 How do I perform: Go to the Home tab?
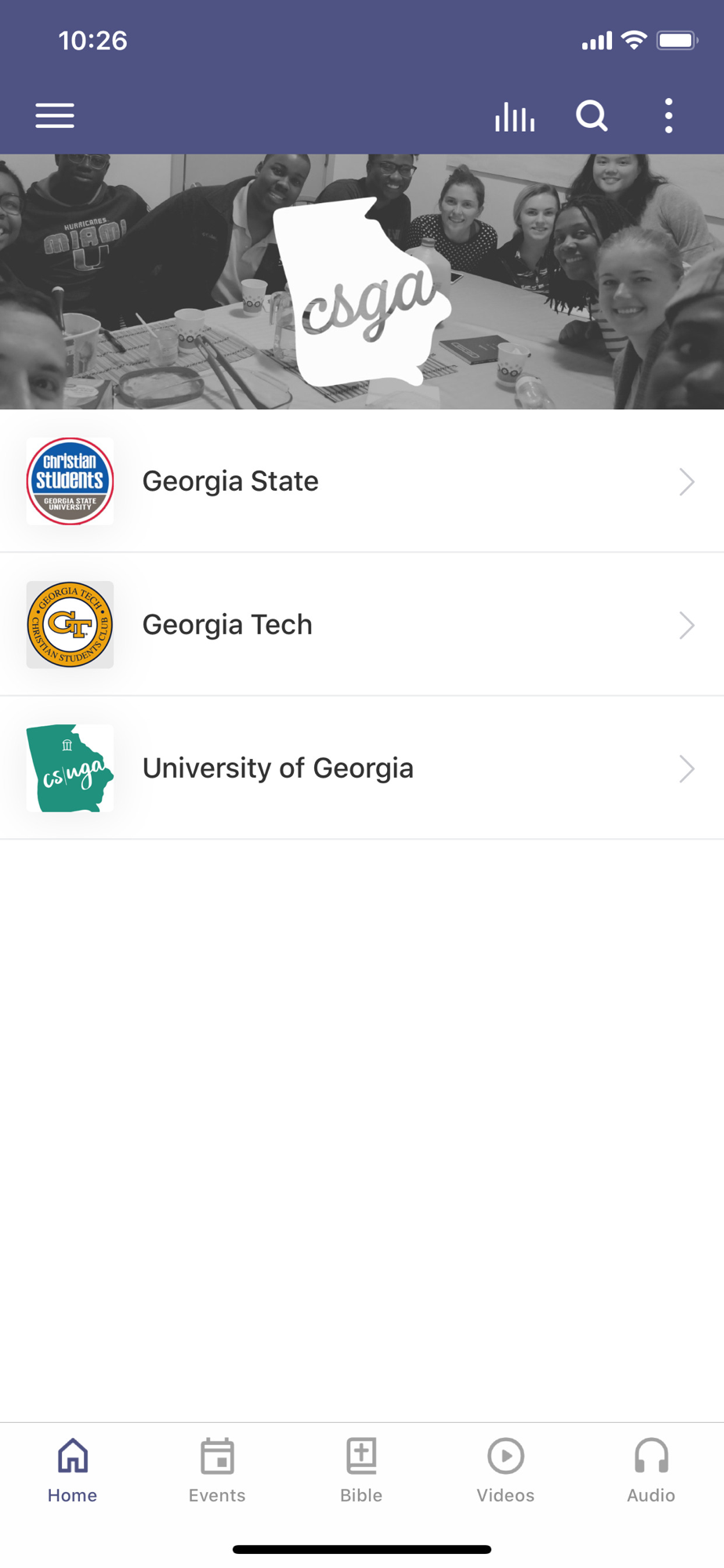[72, 1470]
